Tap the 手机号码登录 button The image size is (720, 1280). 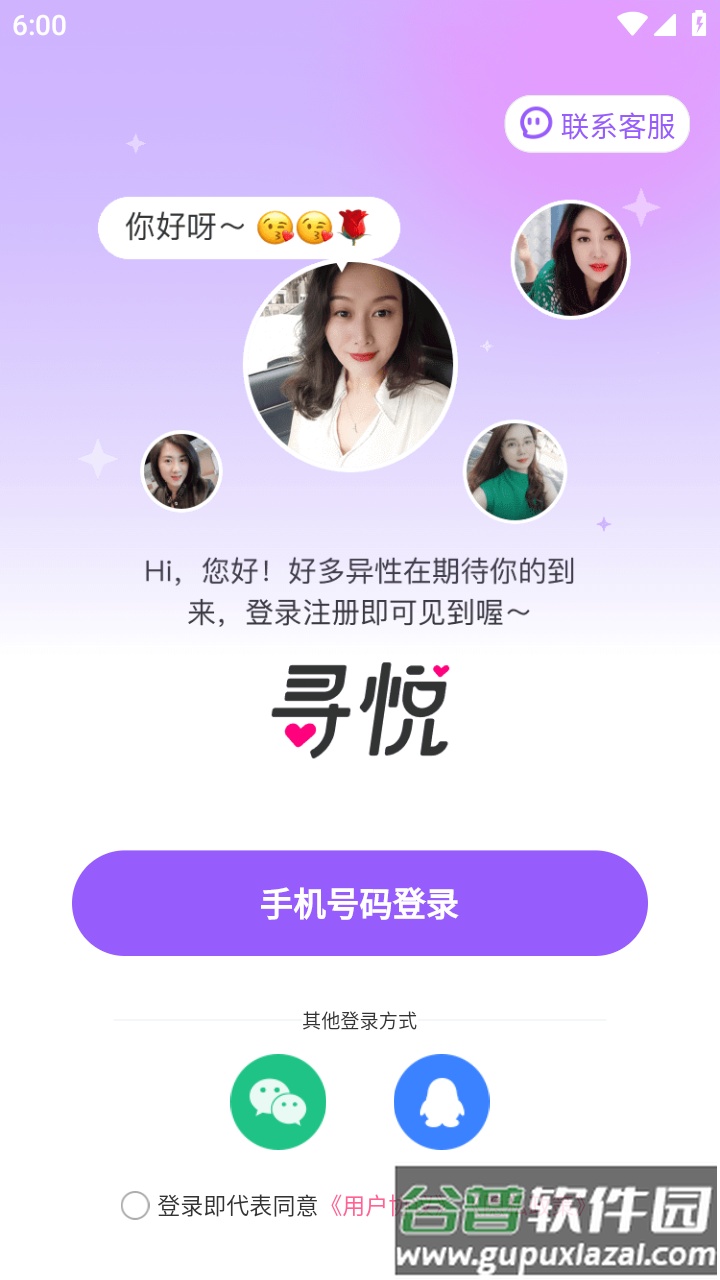[360, 902]
